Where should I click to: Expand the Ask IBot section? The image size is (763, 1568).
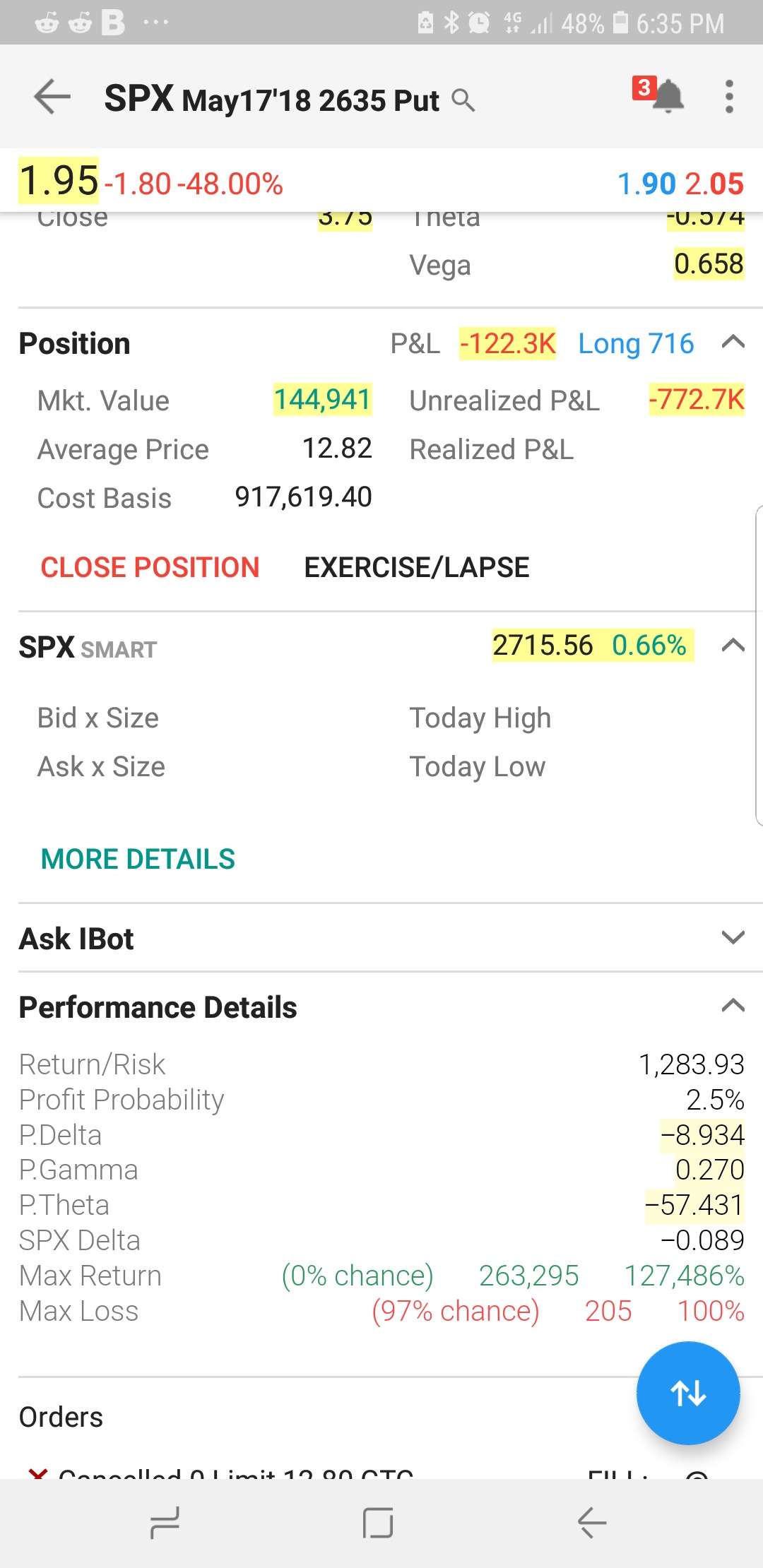(x=733, y=937)
